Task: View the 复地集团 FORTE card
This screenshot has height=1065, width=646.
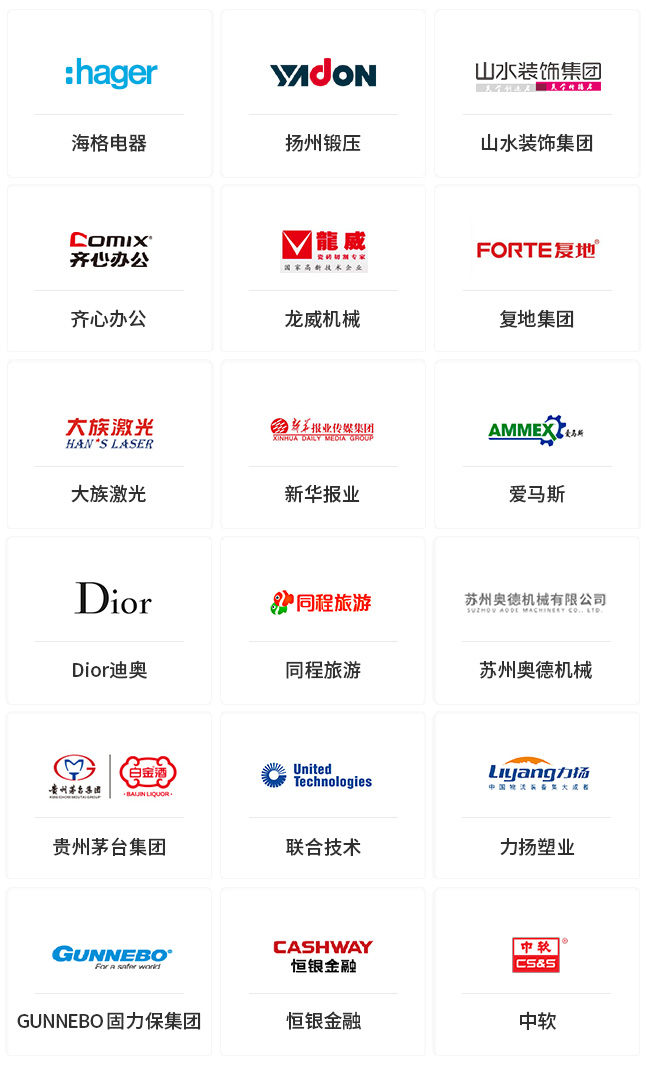Action: (x=537, y=268)
